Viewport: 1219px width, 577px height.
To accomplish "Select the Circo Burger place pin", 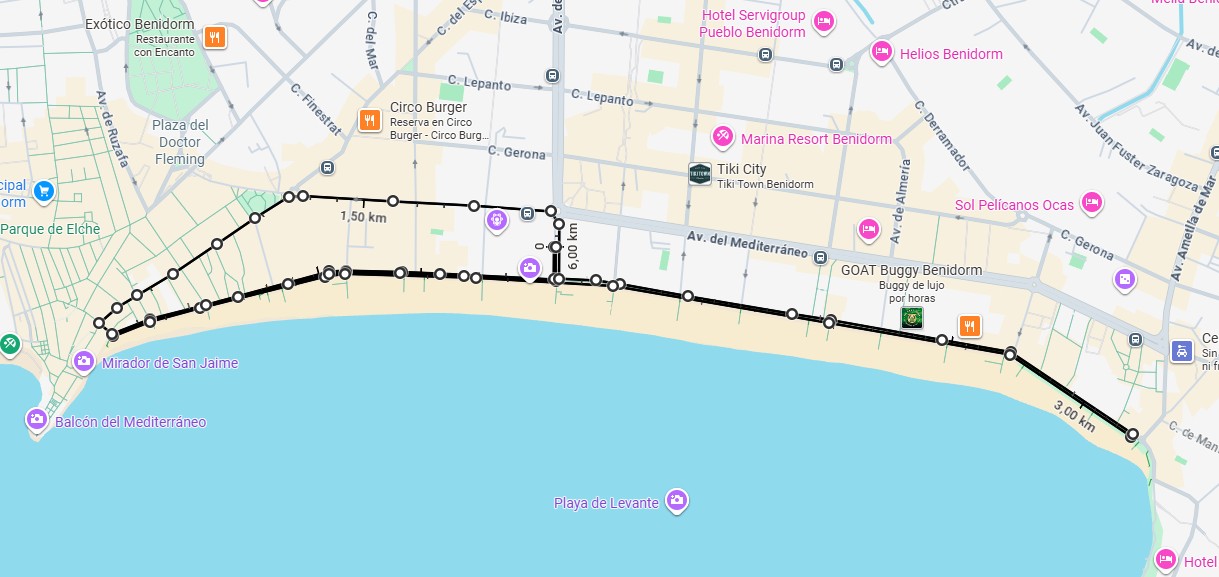I will 370,120.
